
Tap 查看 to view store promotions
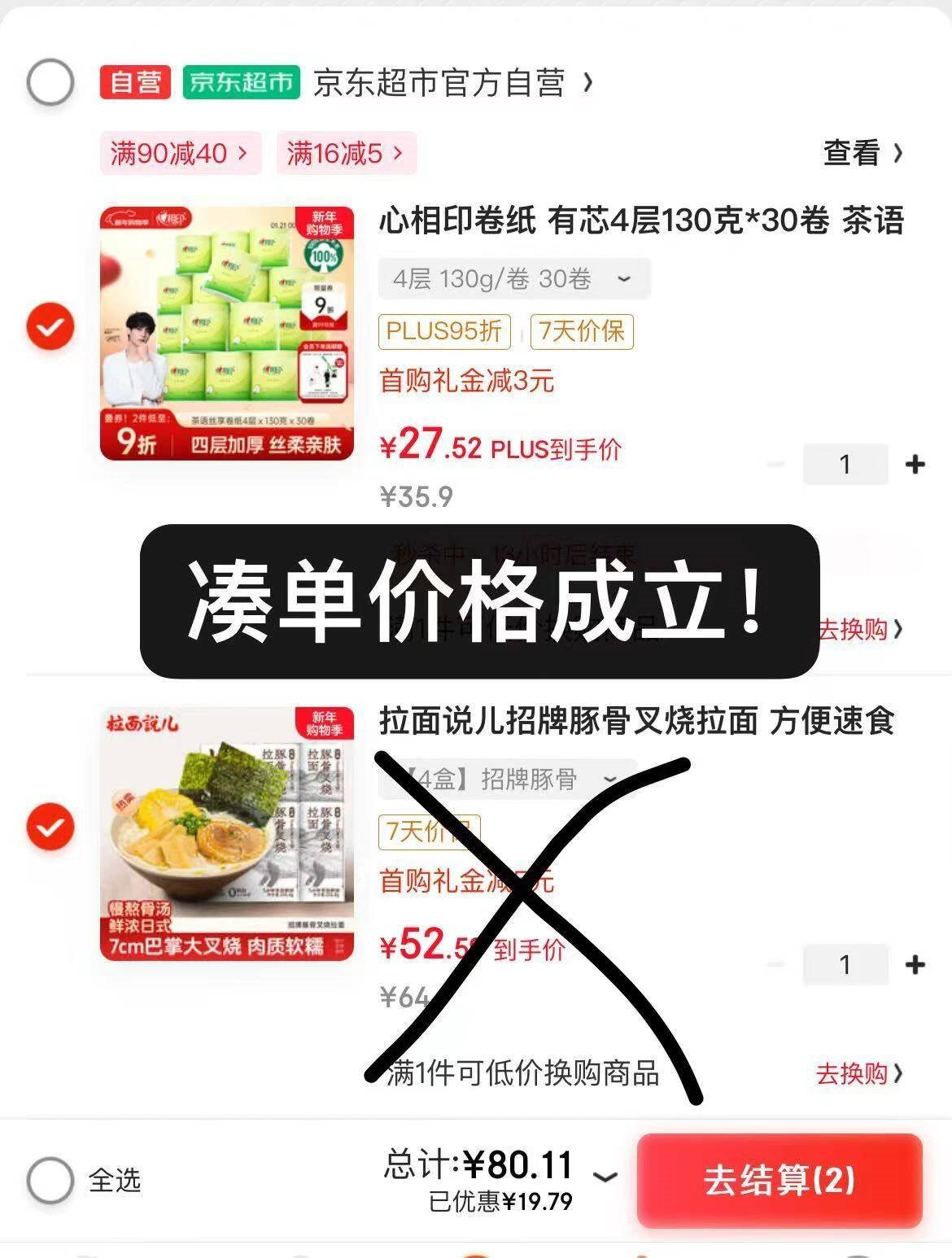[863, 152]
